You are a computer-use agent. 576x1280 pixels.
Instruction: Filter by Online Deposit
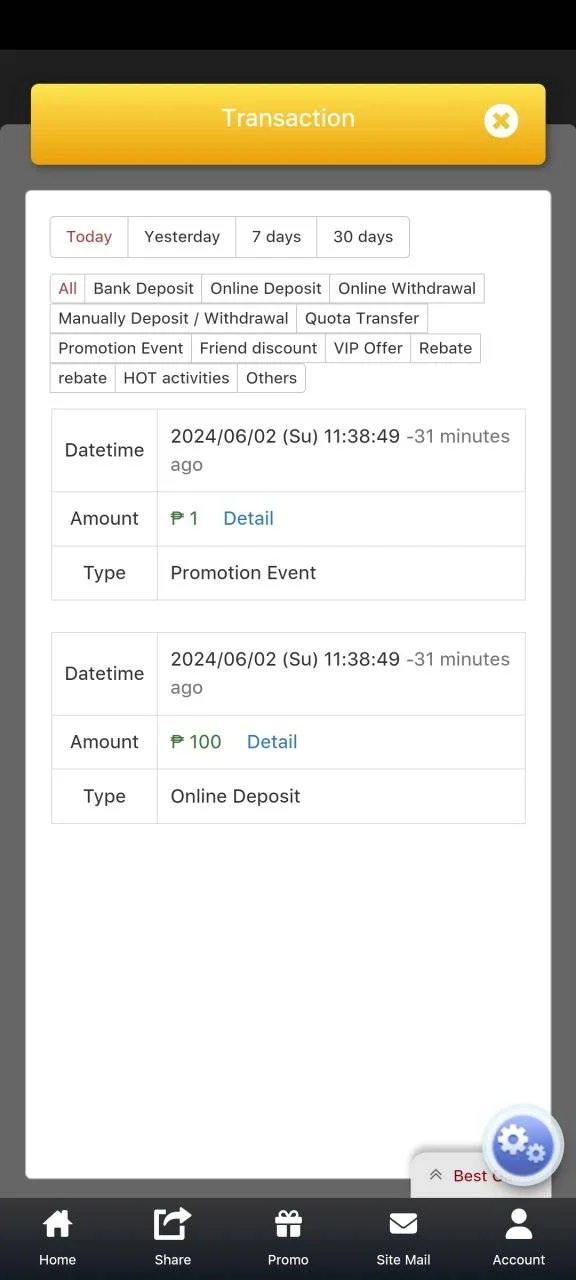tap(266, 288)
